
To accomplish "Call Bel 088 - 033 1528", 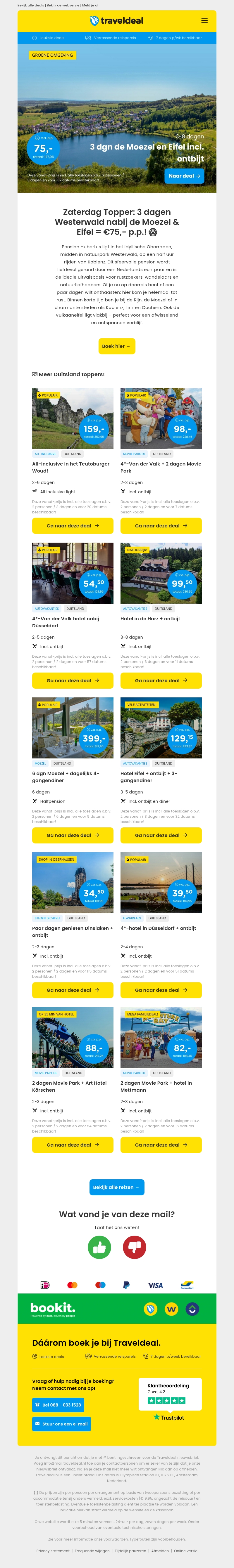I will (58, 1405).
